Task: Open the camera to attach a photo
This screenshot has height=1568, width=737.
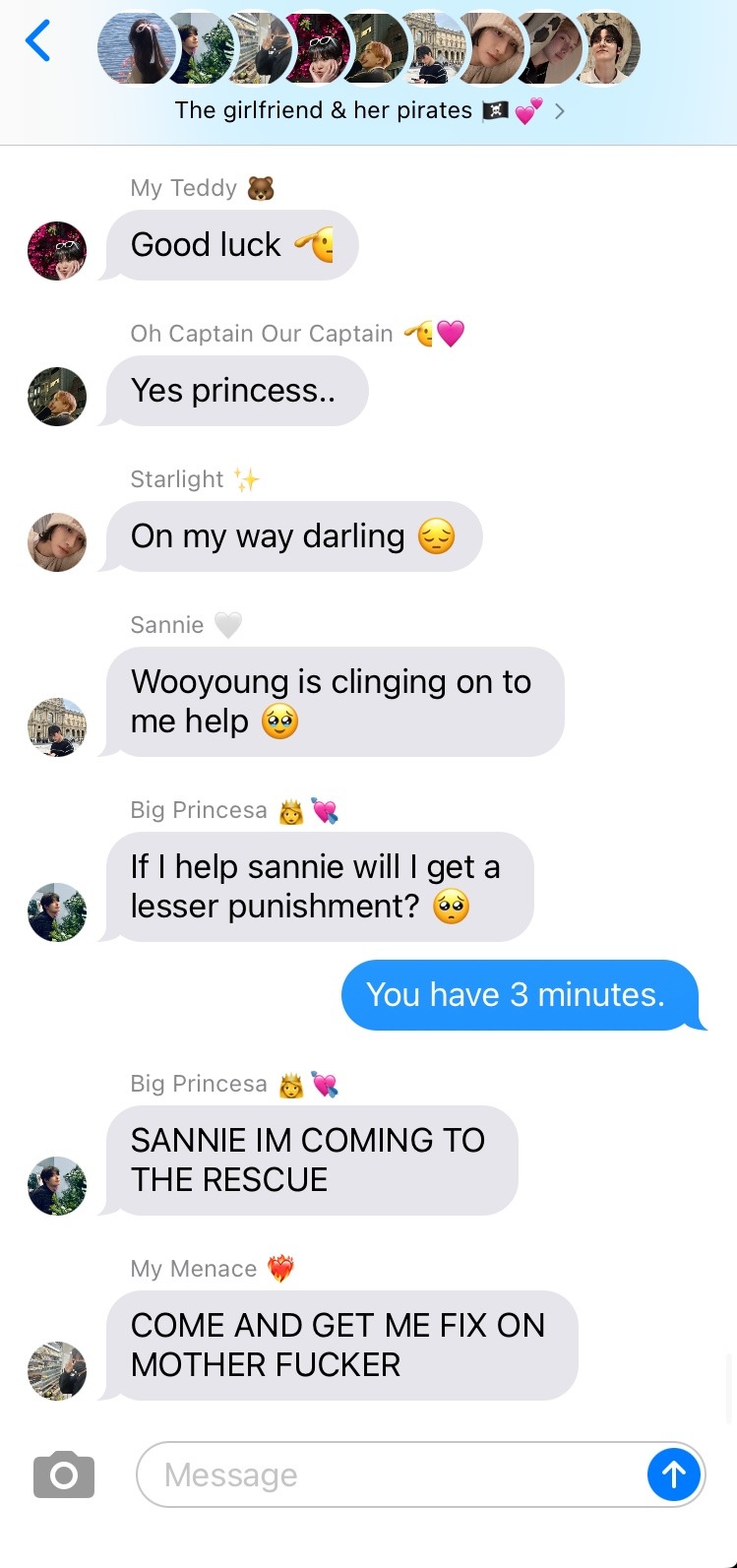Action: tap(64, 1474)
